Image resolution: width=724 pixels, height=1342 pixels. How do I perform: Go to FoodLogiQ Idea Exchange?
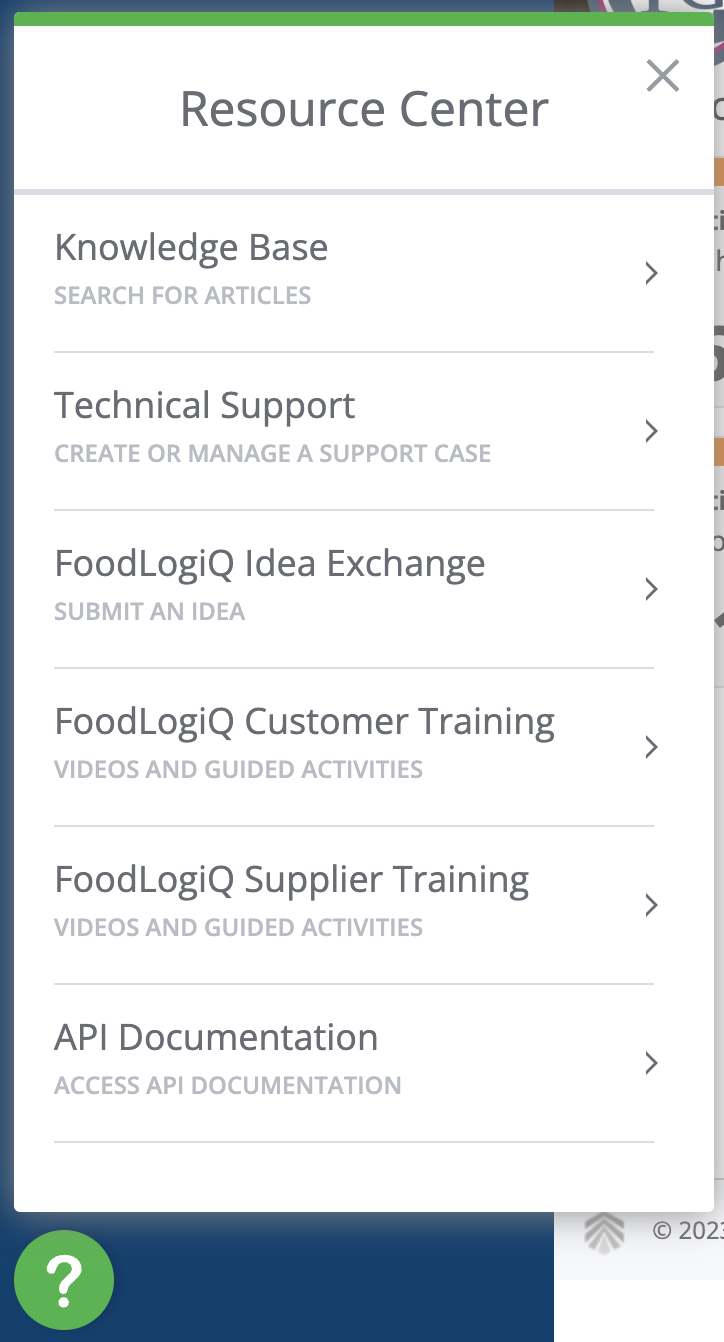(x=354, y=589)
